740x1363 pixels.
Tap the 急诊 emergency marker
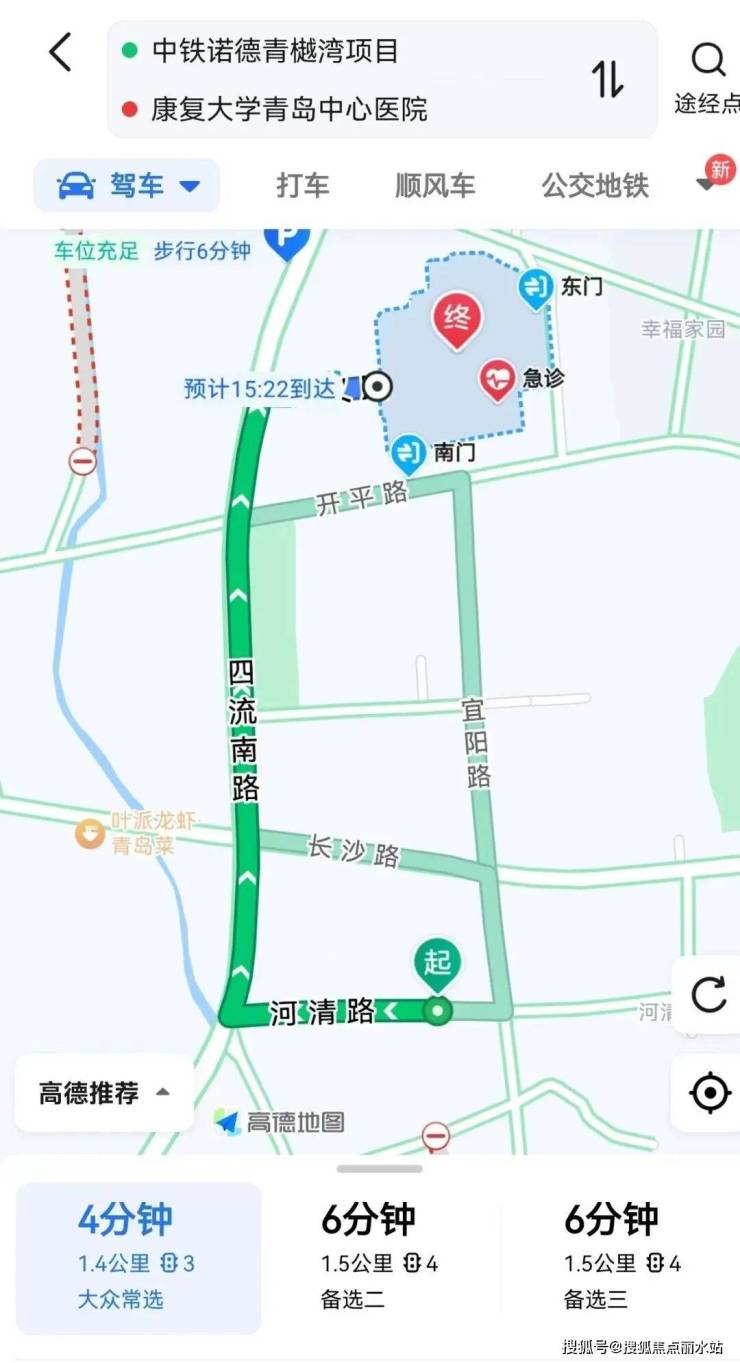[x=497, y=378]
